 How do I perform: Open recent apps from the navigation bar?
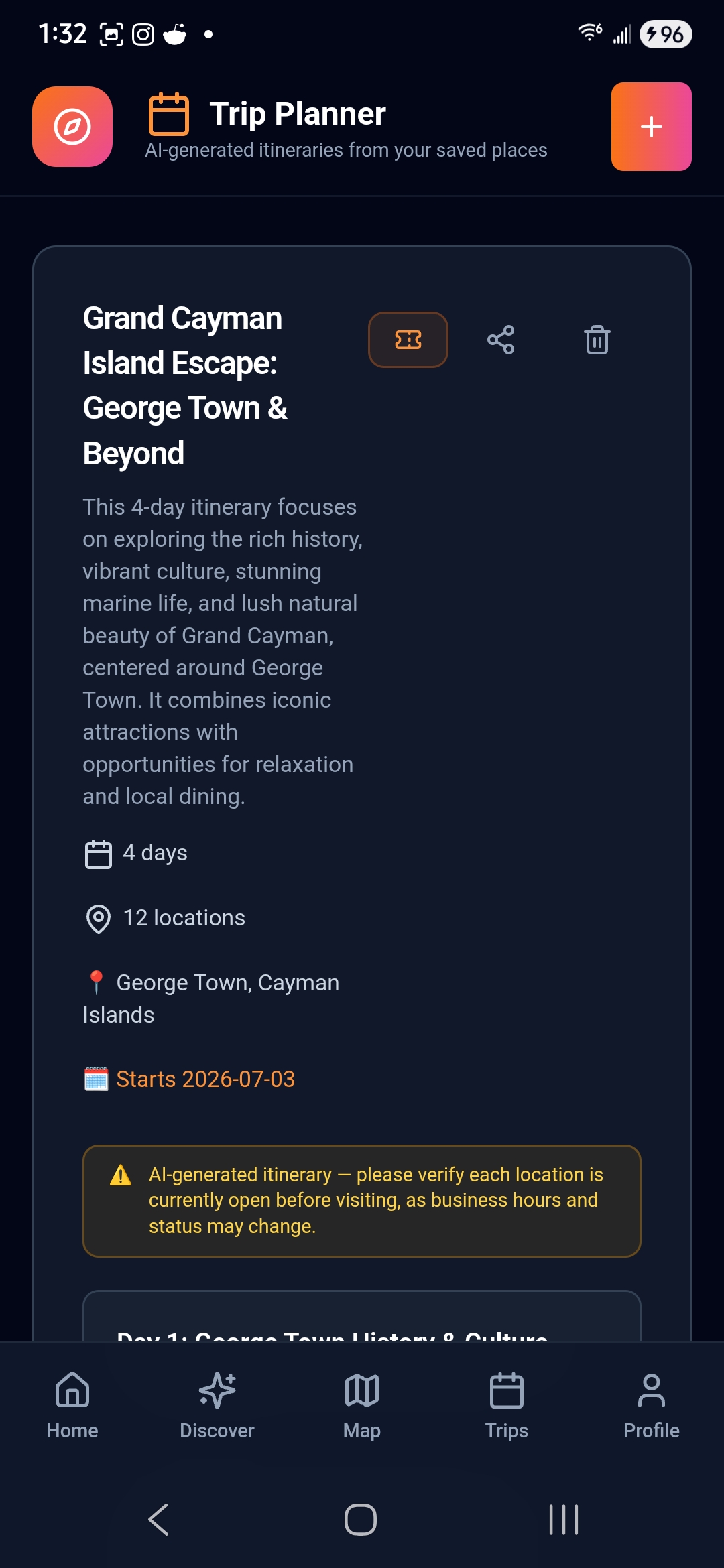coord(563,1520)
